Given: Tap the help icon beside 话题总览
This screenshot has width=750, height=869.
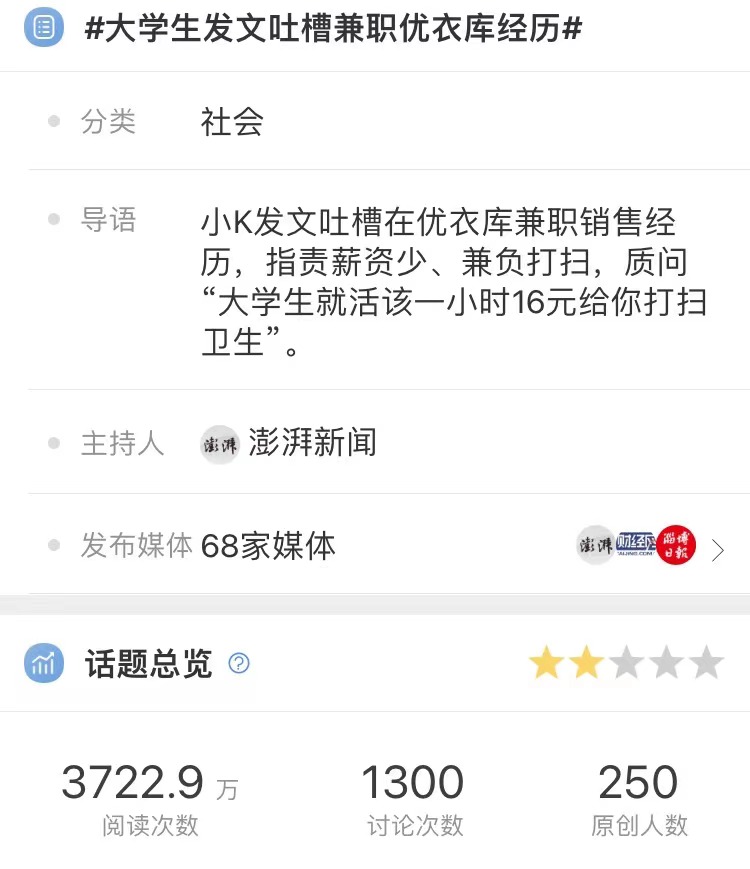Looking at the screenshot, I should pos(239,663).
